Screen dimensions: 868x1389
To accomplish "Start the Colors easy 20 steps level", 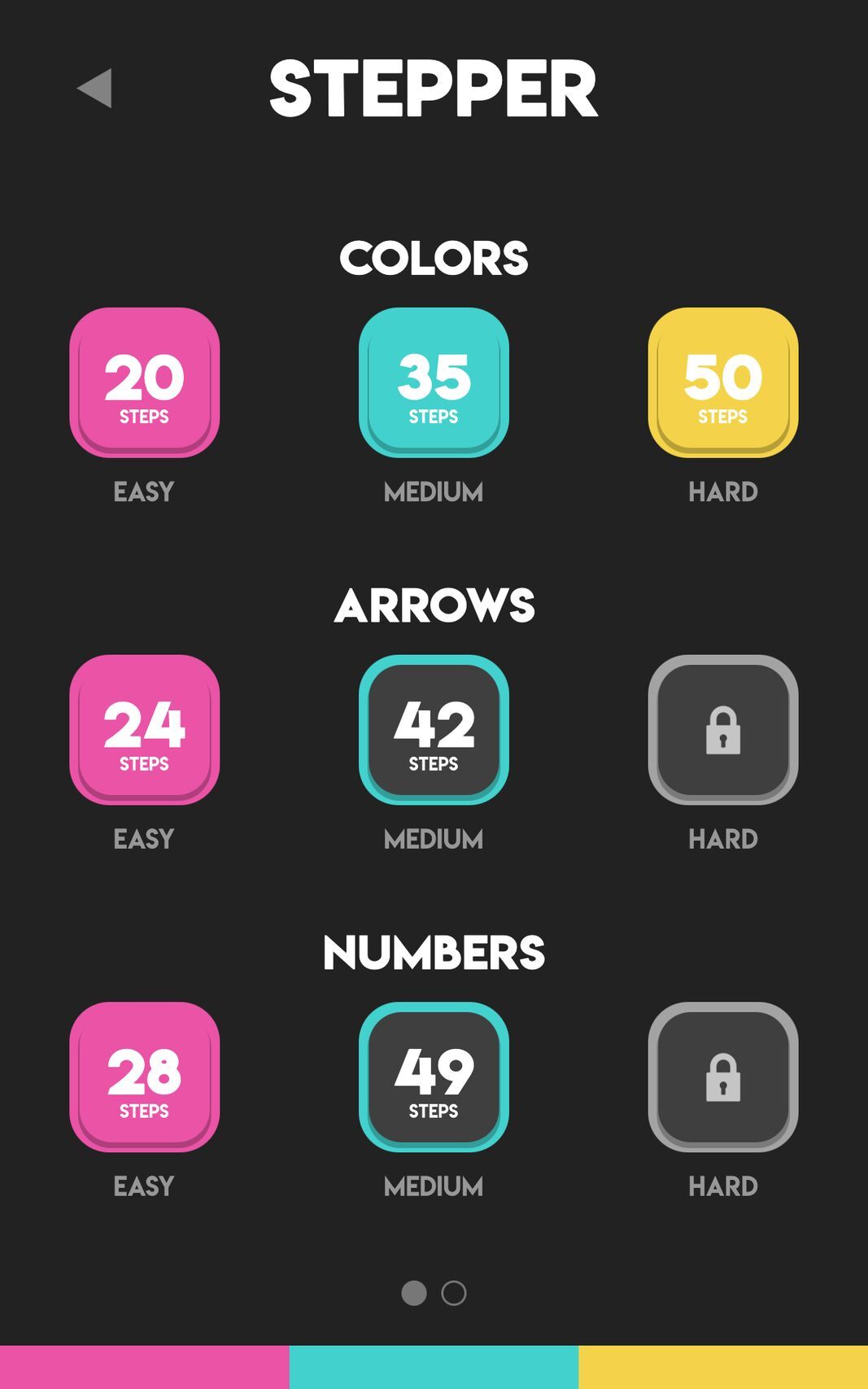I will [144, 382].
